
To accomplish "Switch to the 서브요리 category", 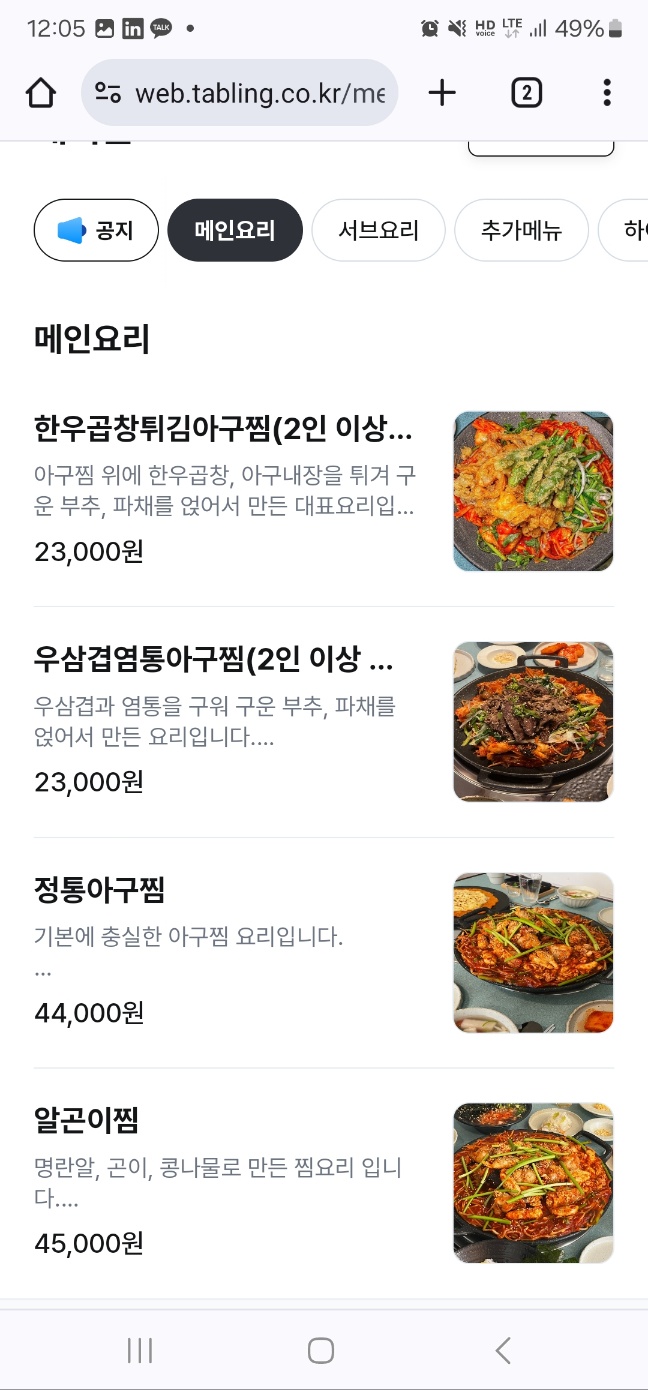I will point(378,230).
